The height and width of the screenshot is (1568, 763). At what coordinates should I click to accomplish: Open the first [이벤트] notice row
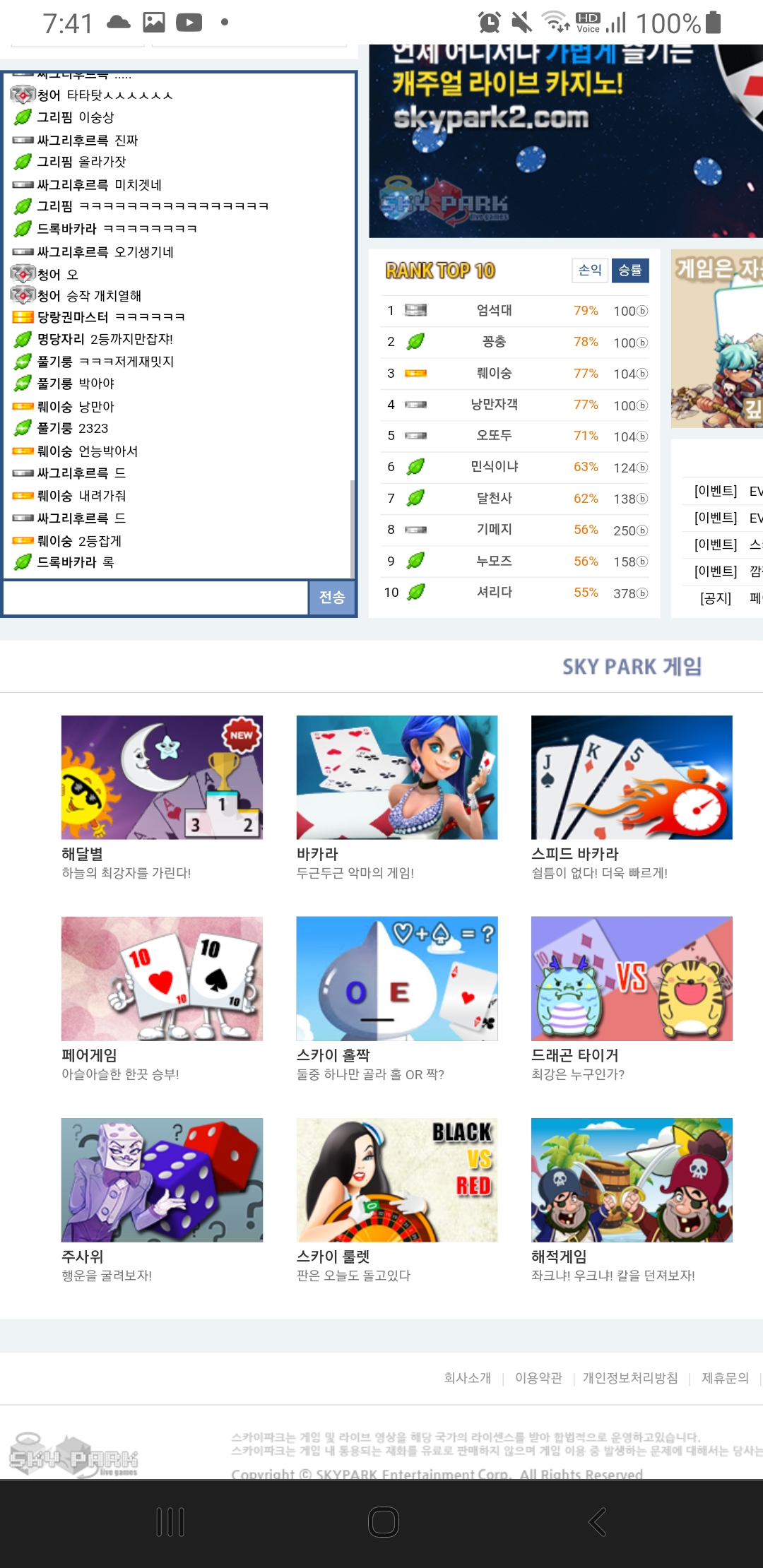(x=724, y=491)
